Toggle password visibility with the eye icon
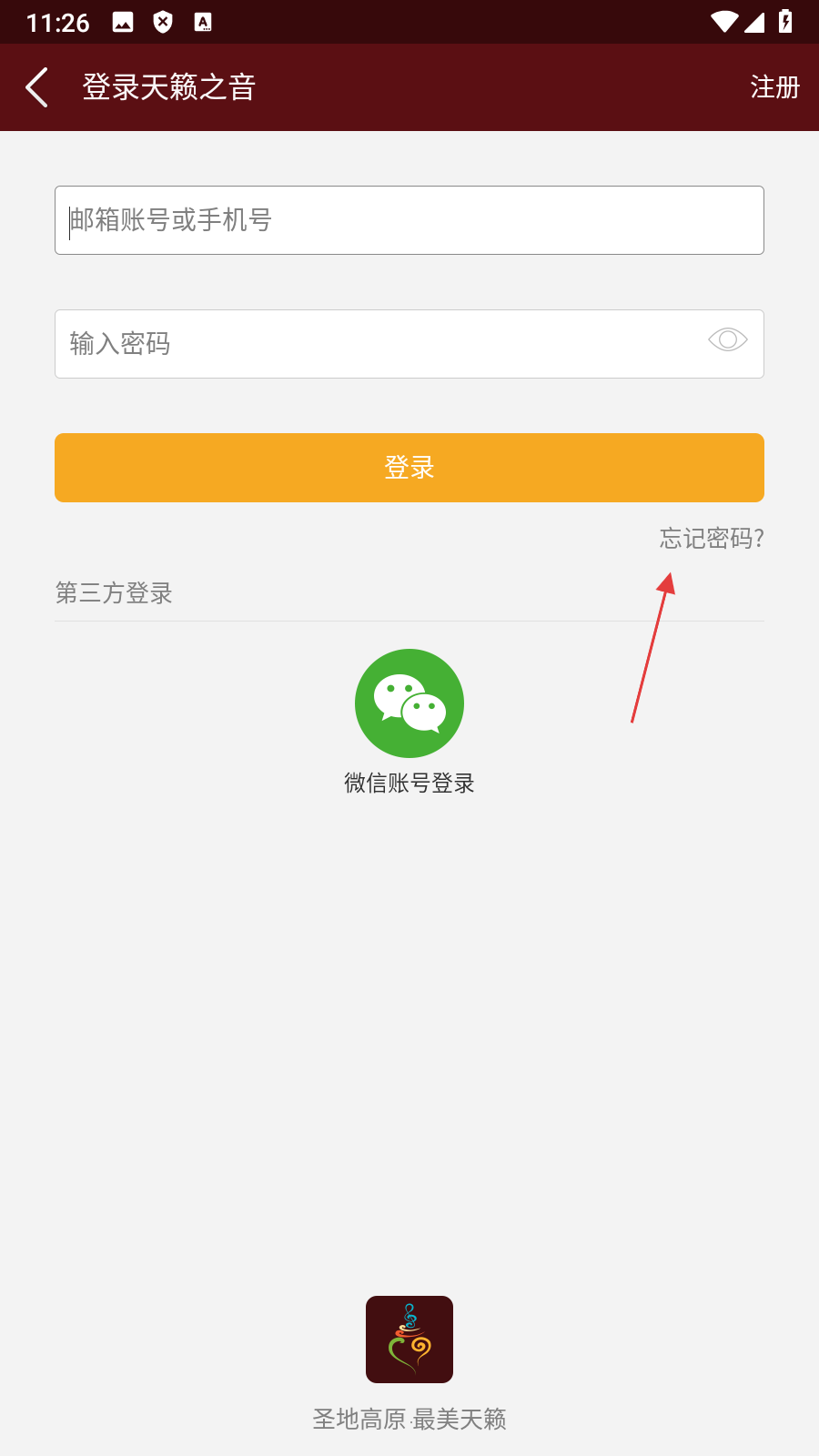 [x=727, y=340]
